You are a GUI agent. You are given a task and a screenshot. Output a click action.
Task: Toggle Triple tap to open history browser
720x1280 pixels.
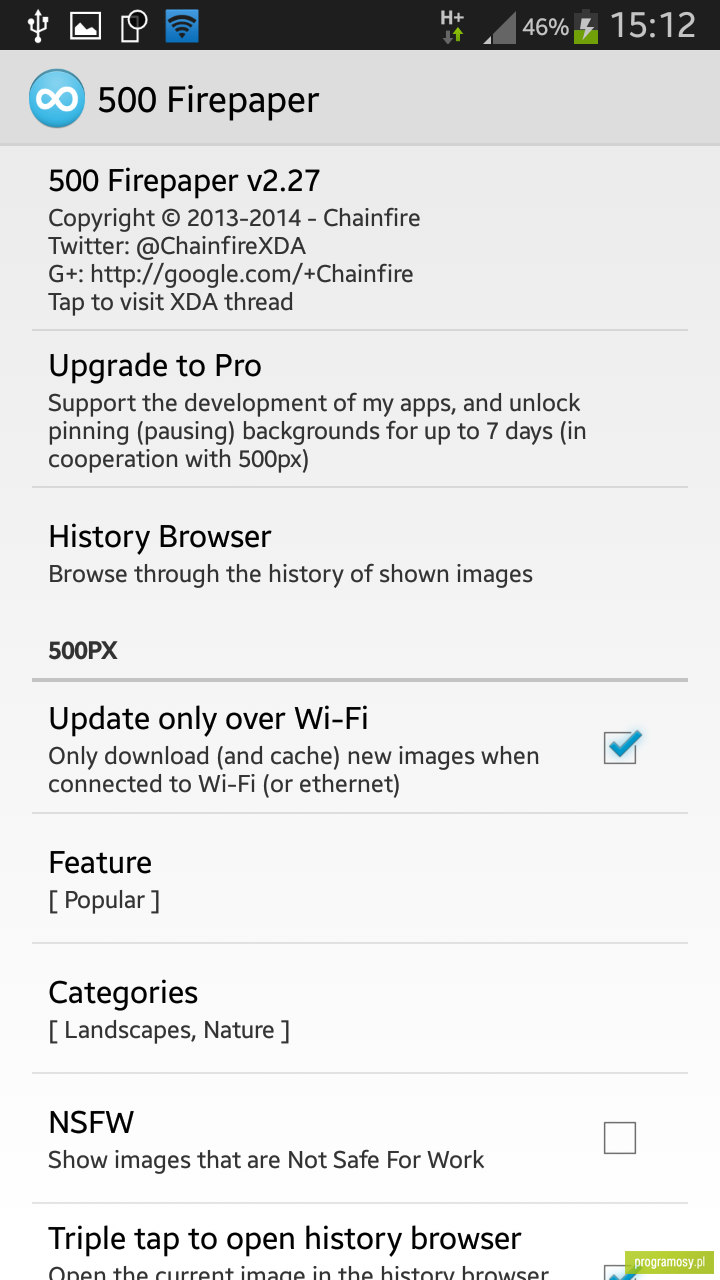pos(360,1242)
